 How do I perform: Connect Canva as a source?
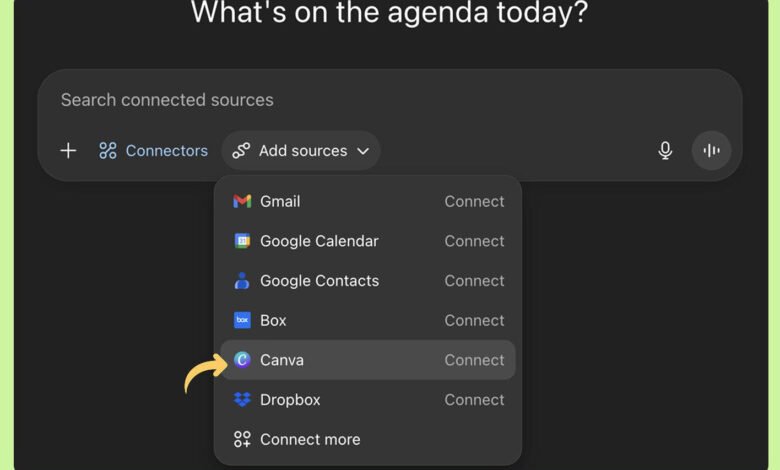(x=474, y=360)
